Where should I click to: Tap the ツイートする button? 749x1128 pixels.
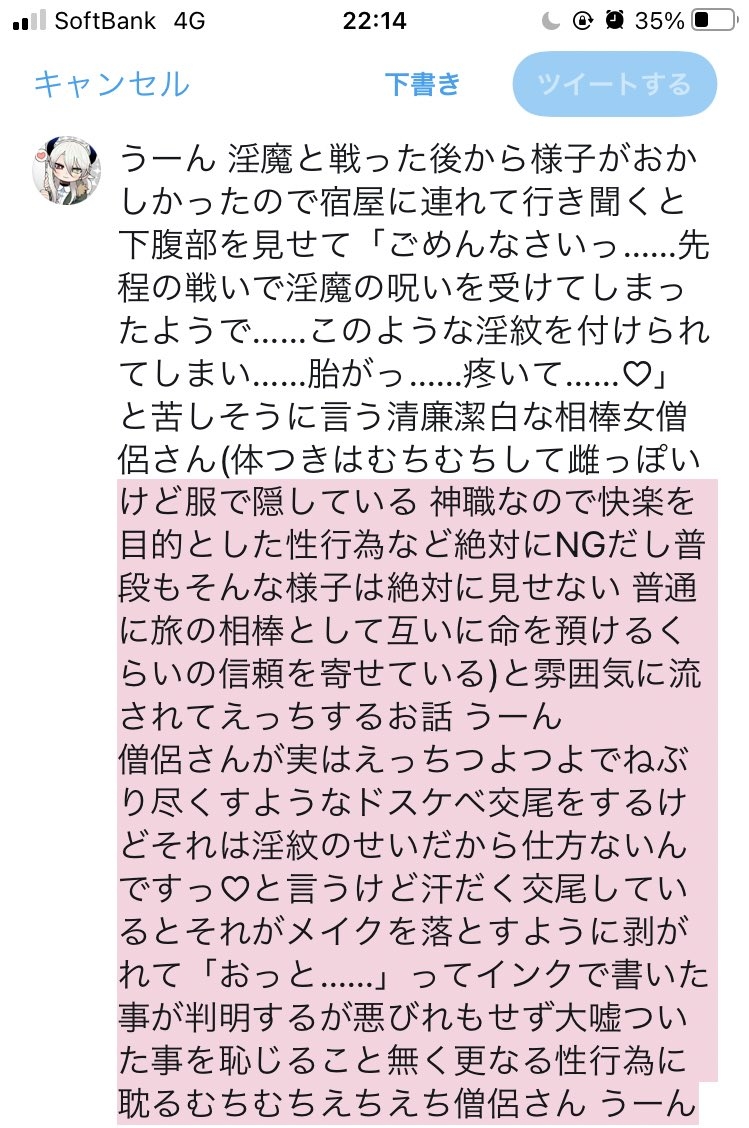614,84
